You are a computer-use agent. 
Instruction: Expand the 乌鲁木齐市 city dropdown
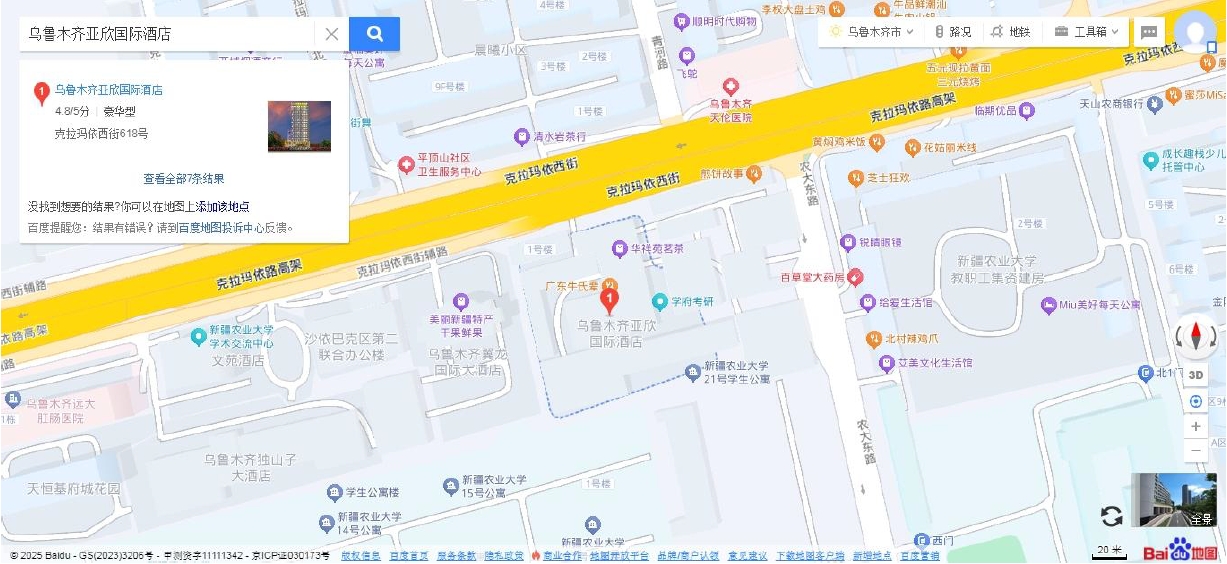(873, 32)
